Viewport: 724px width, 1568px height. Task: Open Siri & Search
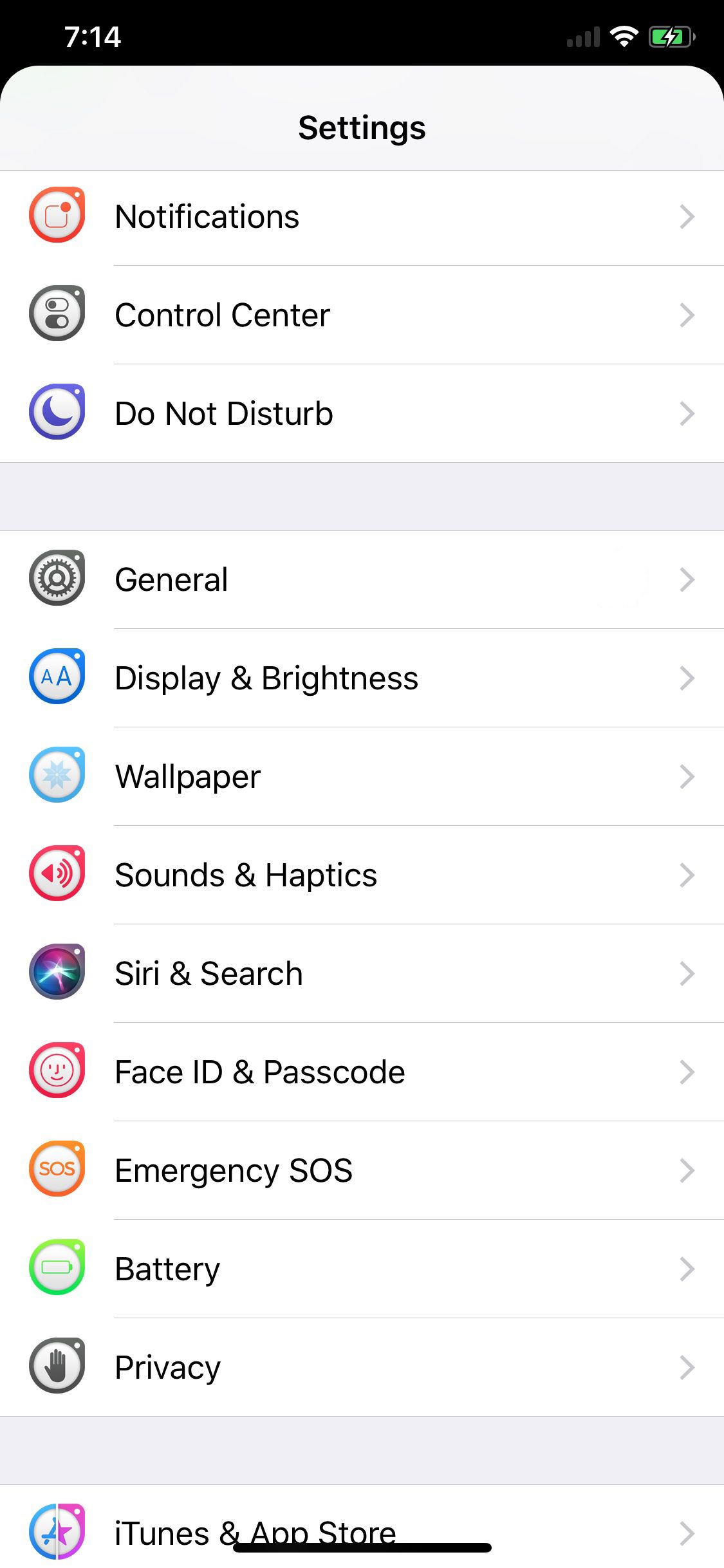tap(362, 973)
